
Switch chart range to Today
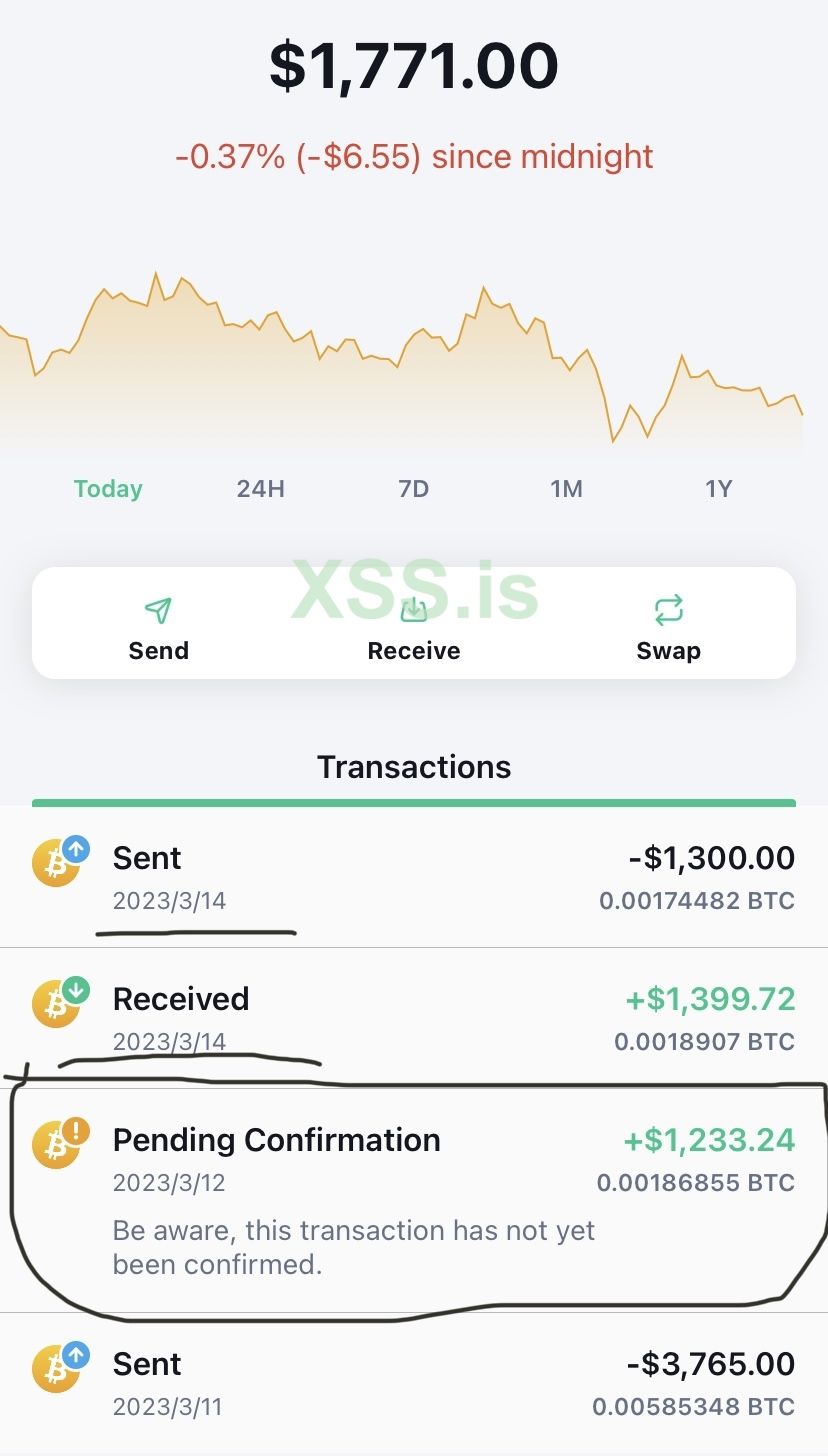pyautogui.click(x=108, y=489)
